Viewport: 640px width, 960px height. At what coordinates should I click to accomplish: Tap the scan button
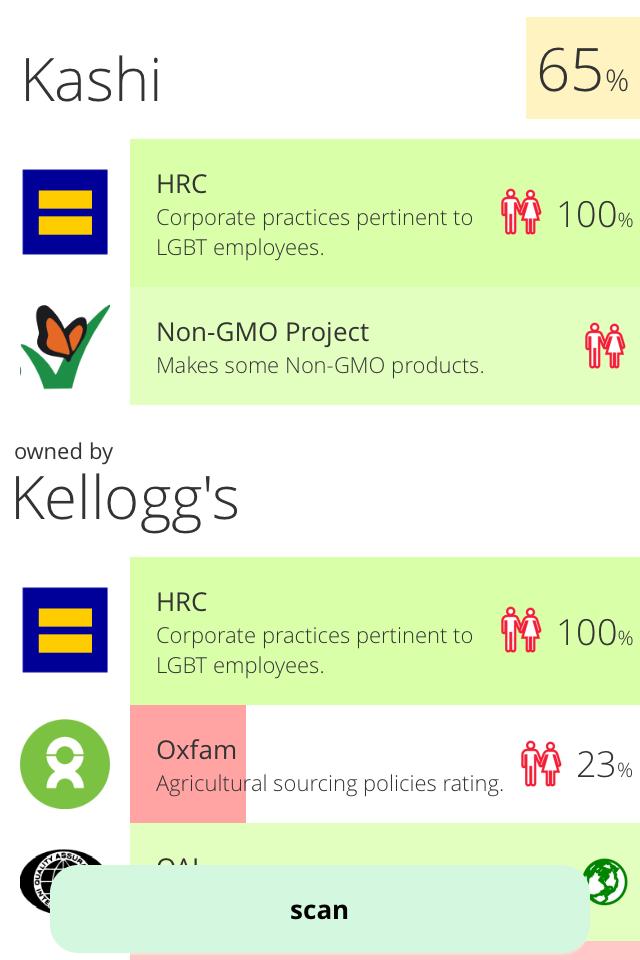click(x=319, y=909)
